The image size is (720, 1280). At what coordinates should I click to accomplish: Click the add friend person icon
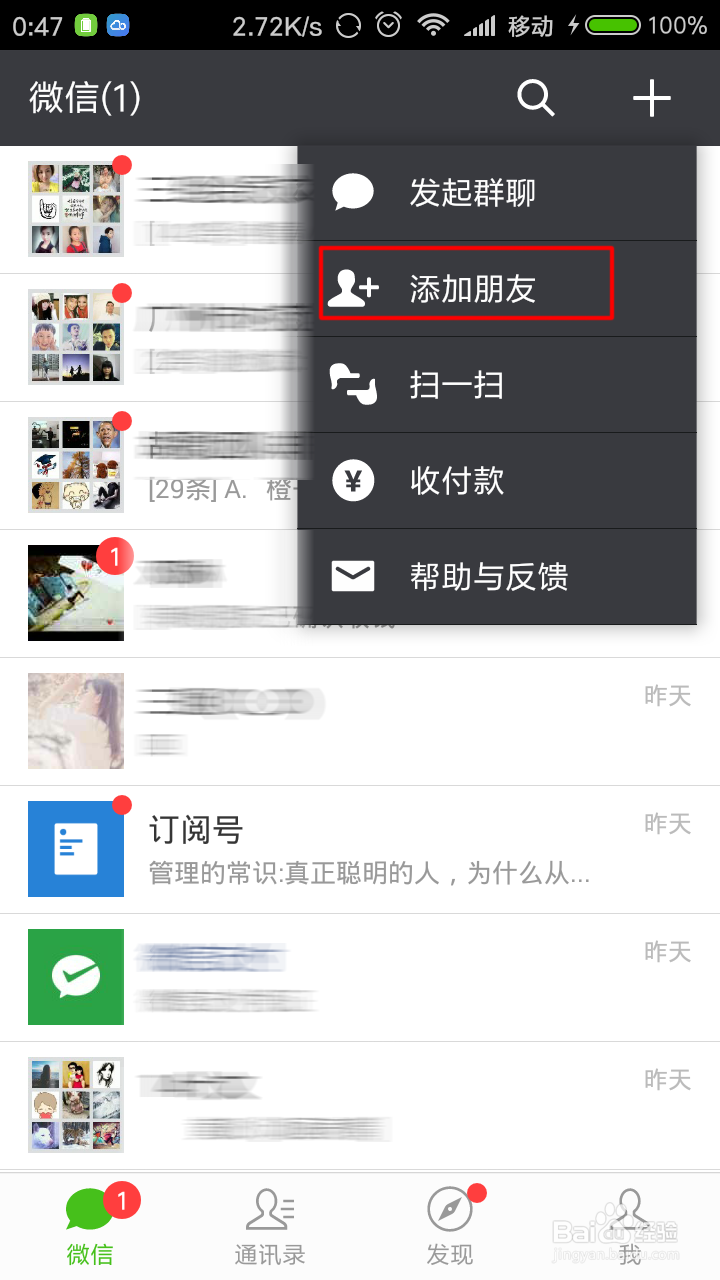tap(352, 288)
